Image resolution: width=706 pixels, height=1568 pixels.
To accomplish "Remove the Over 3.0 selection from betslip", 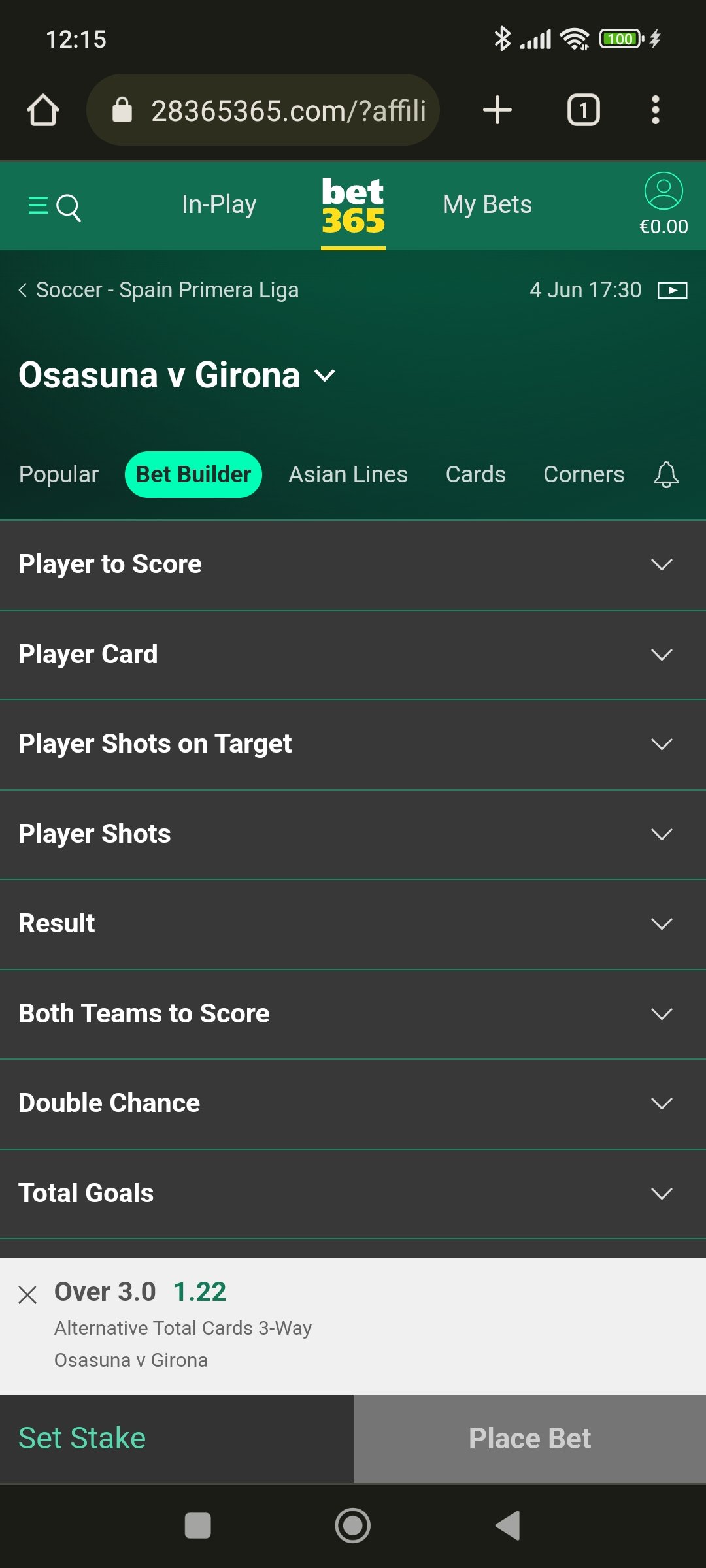I will [x=27, y=1294].
